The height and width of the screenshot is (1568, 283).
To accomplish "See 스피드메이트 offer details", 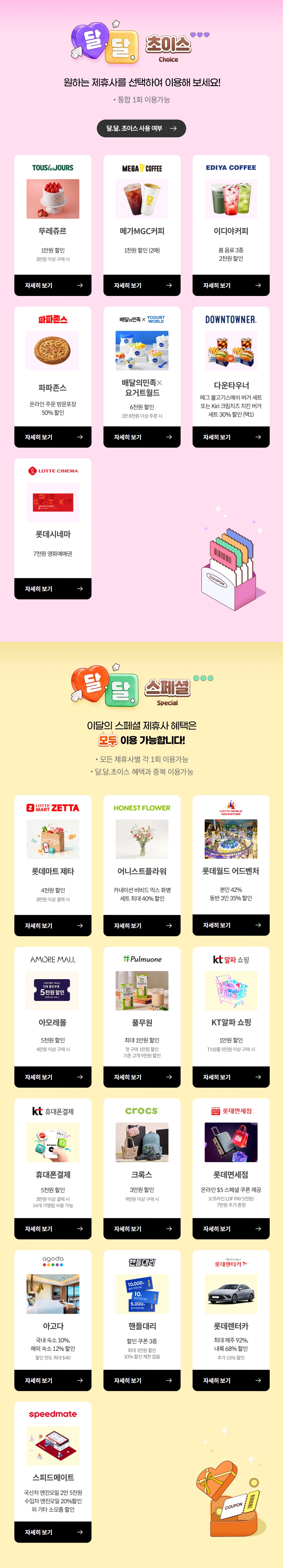I will coord(53,1532).
